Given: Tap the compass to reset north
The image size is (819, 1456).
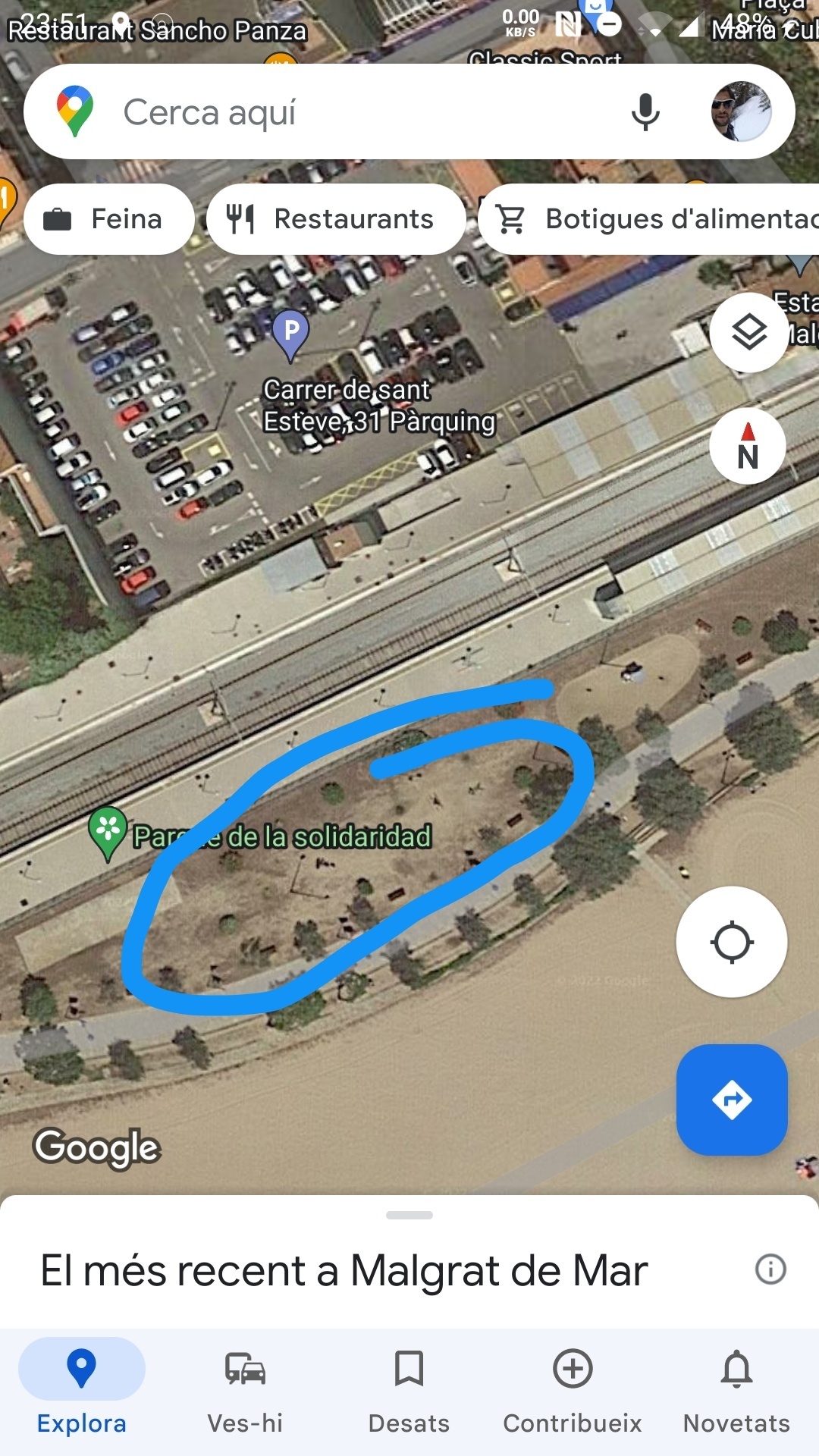Looking at the screenshot, I should pos(748,447).
